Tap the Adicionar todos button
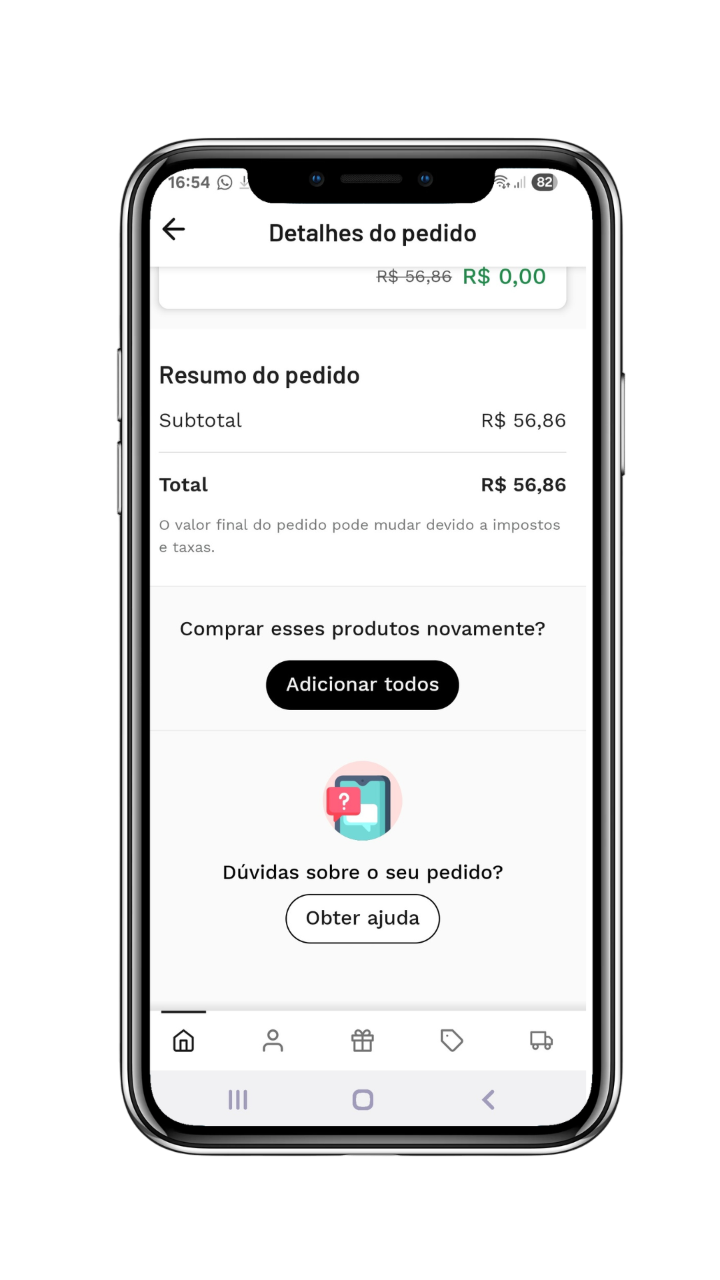The image size is (720, 1280). [x=362, y=685]
